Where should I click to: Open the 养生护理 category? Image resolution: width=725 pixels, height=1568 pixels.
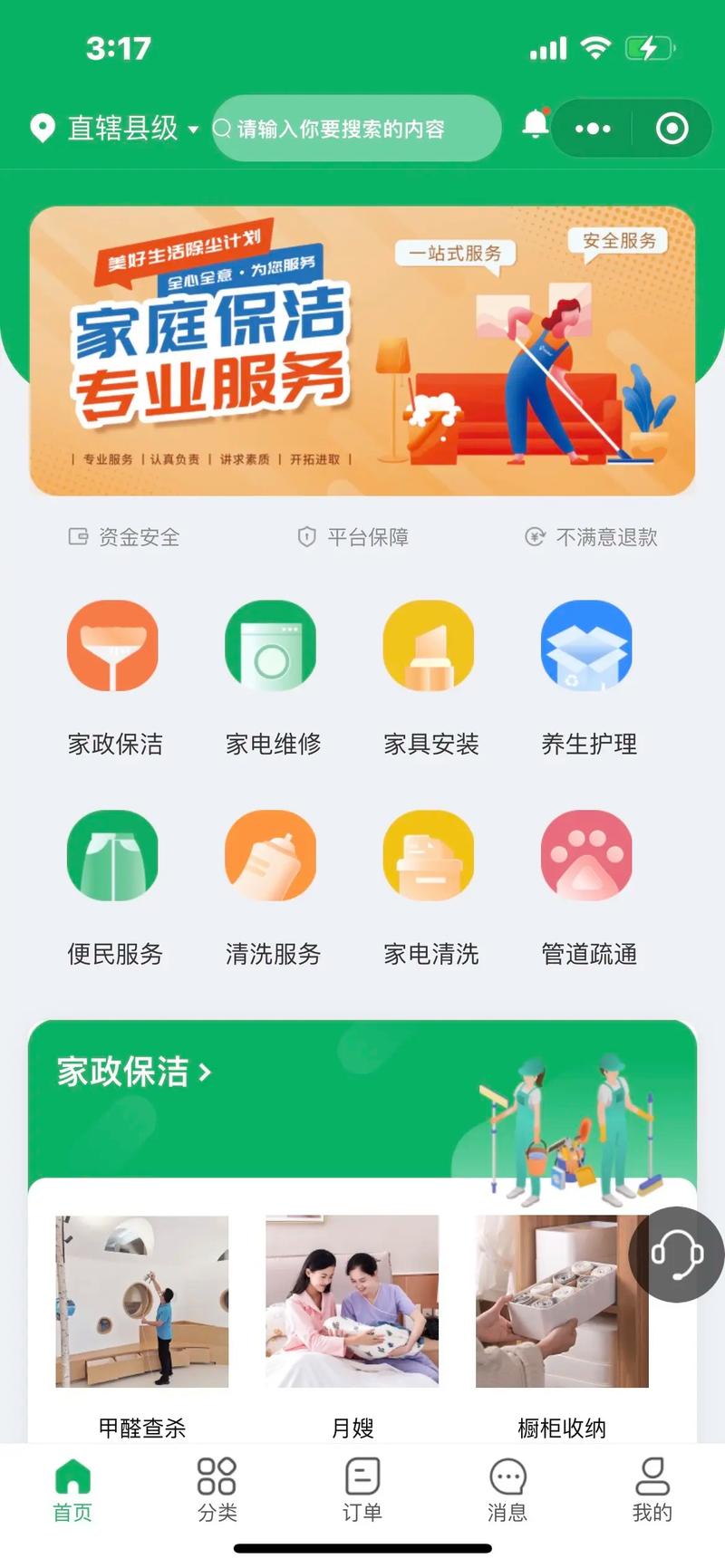586,645
